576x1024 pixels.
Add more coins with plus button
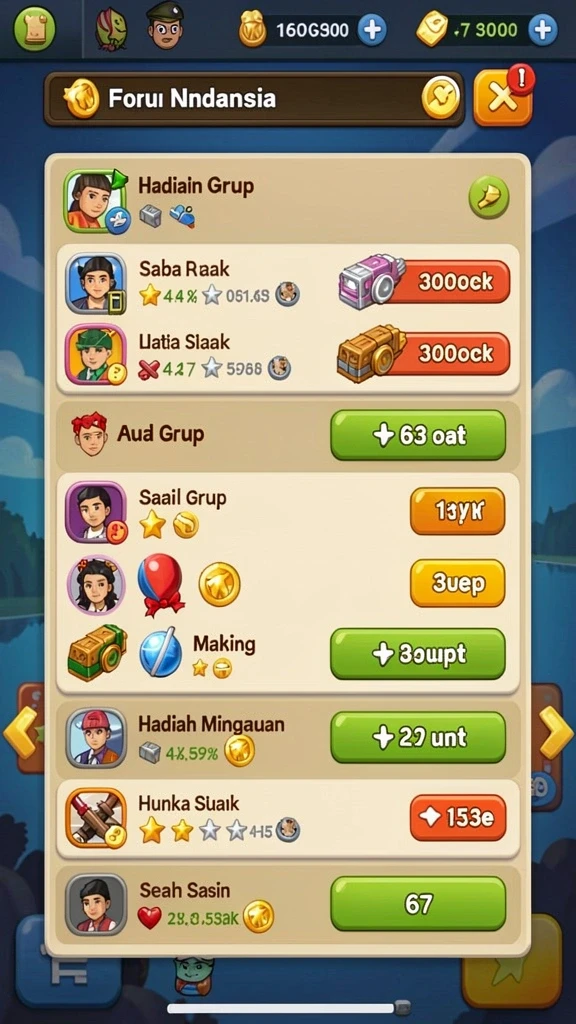tap(372, 30)
